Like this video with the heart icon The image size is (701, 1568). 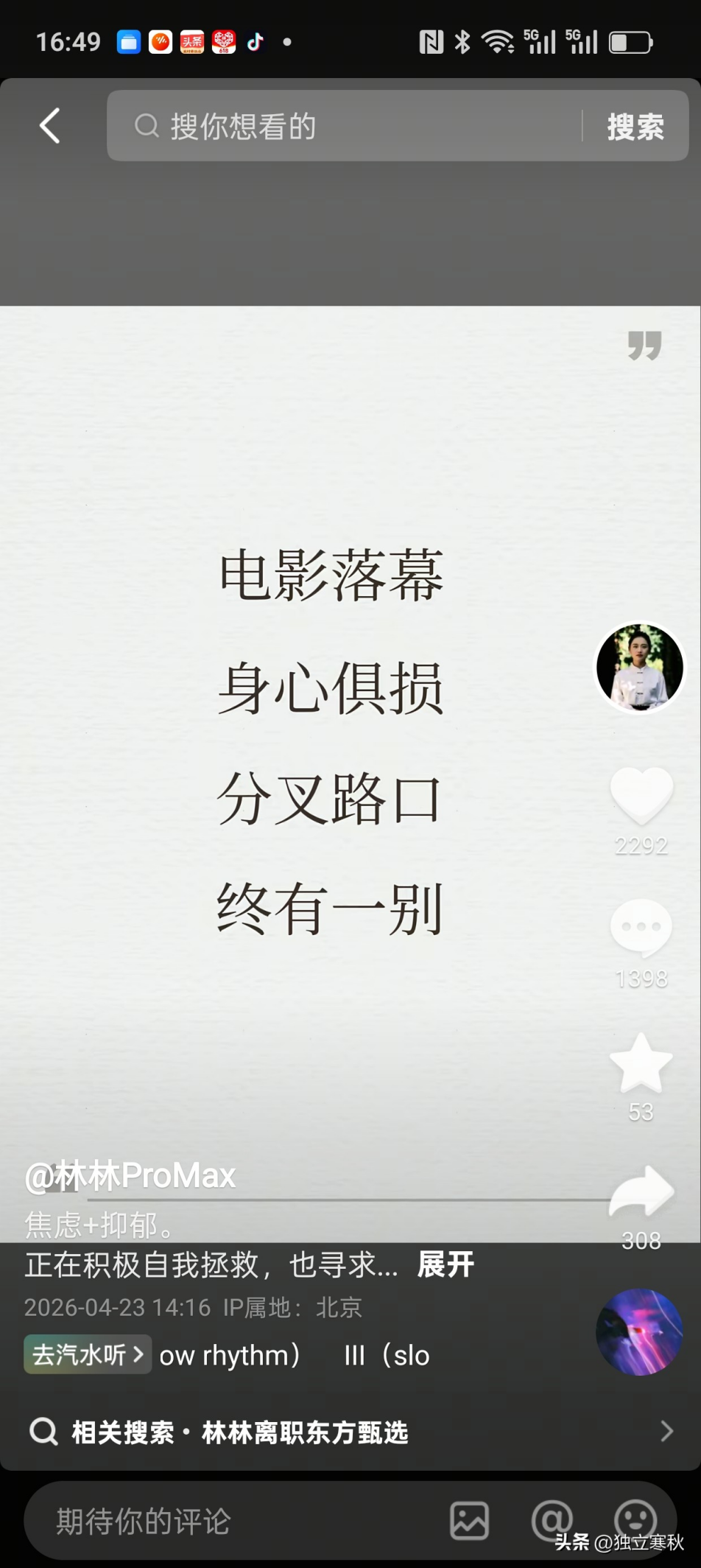tap(641, 796)
